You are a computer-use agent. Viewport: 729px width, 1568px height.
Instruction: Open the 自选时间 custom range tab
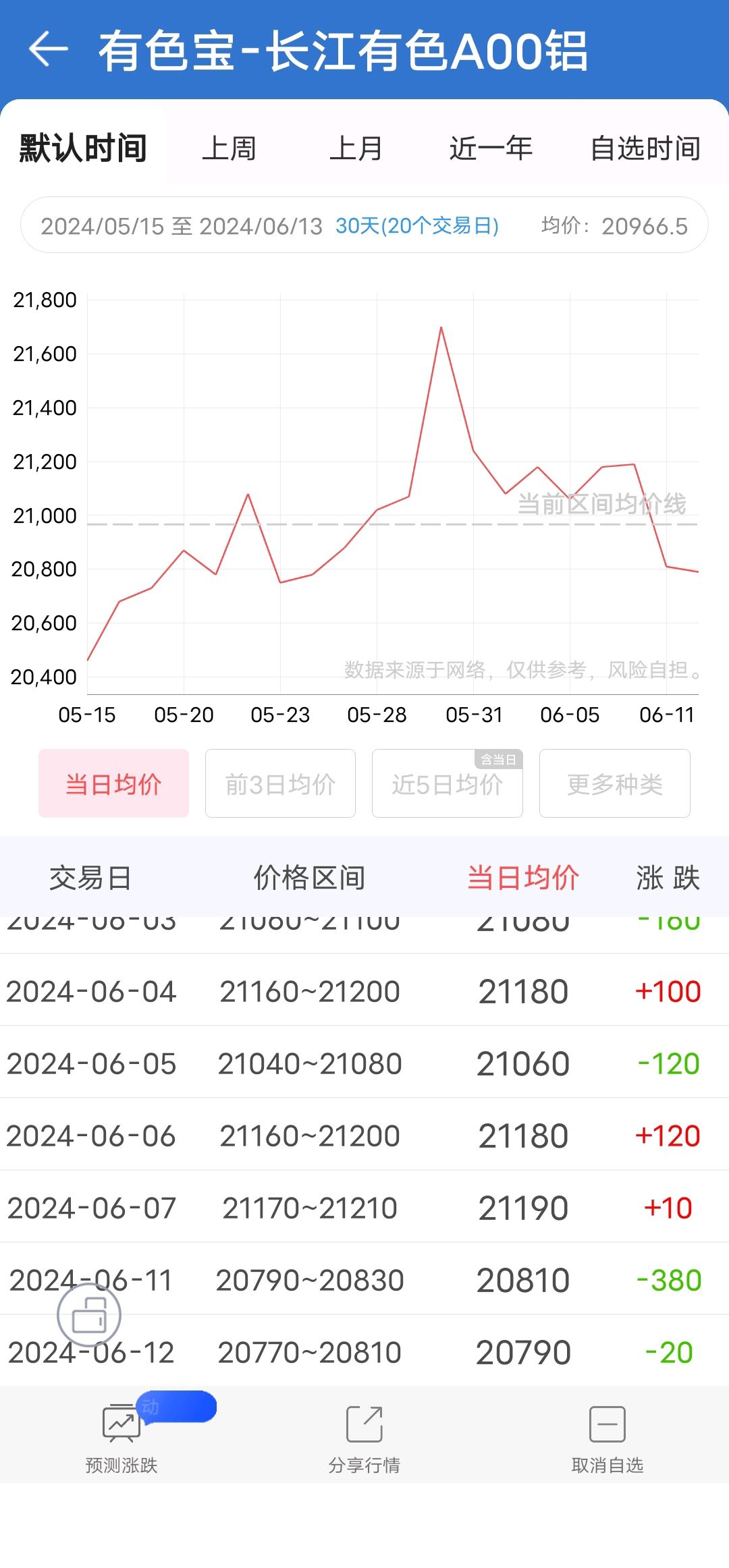coord(645,148)
